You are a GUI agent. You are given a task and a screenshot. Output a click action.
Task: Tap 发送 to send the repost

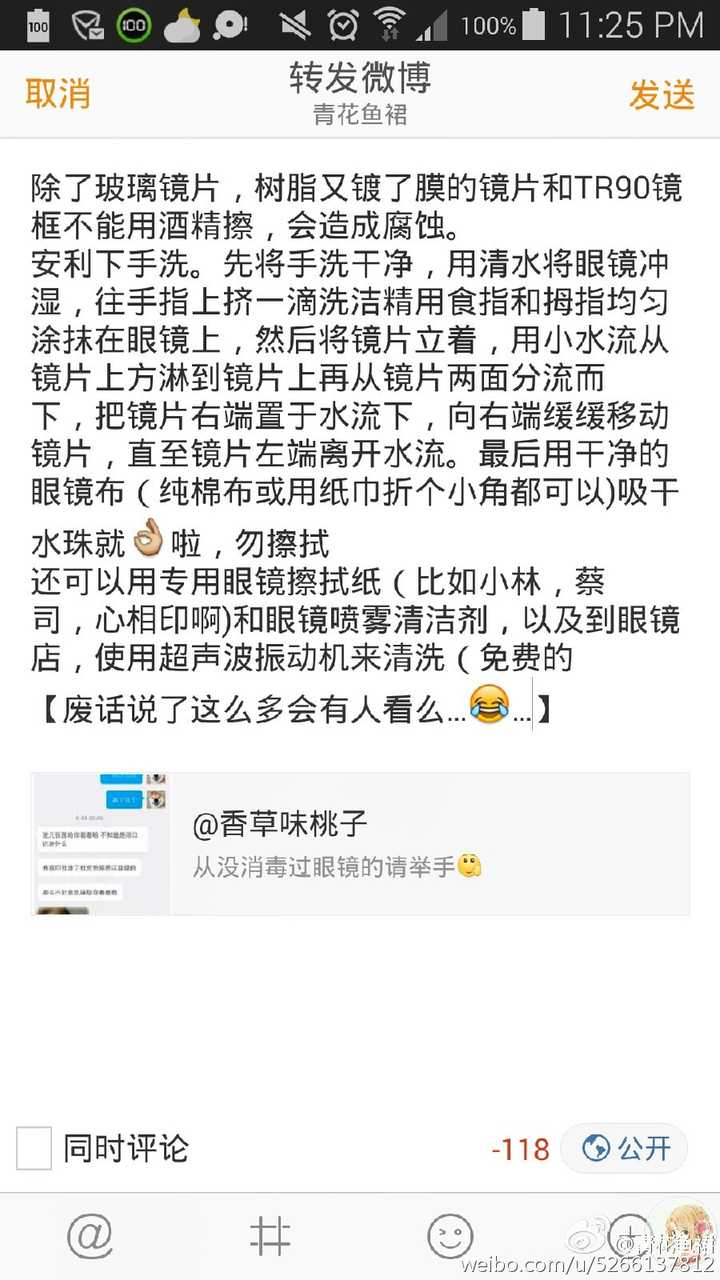660,93
